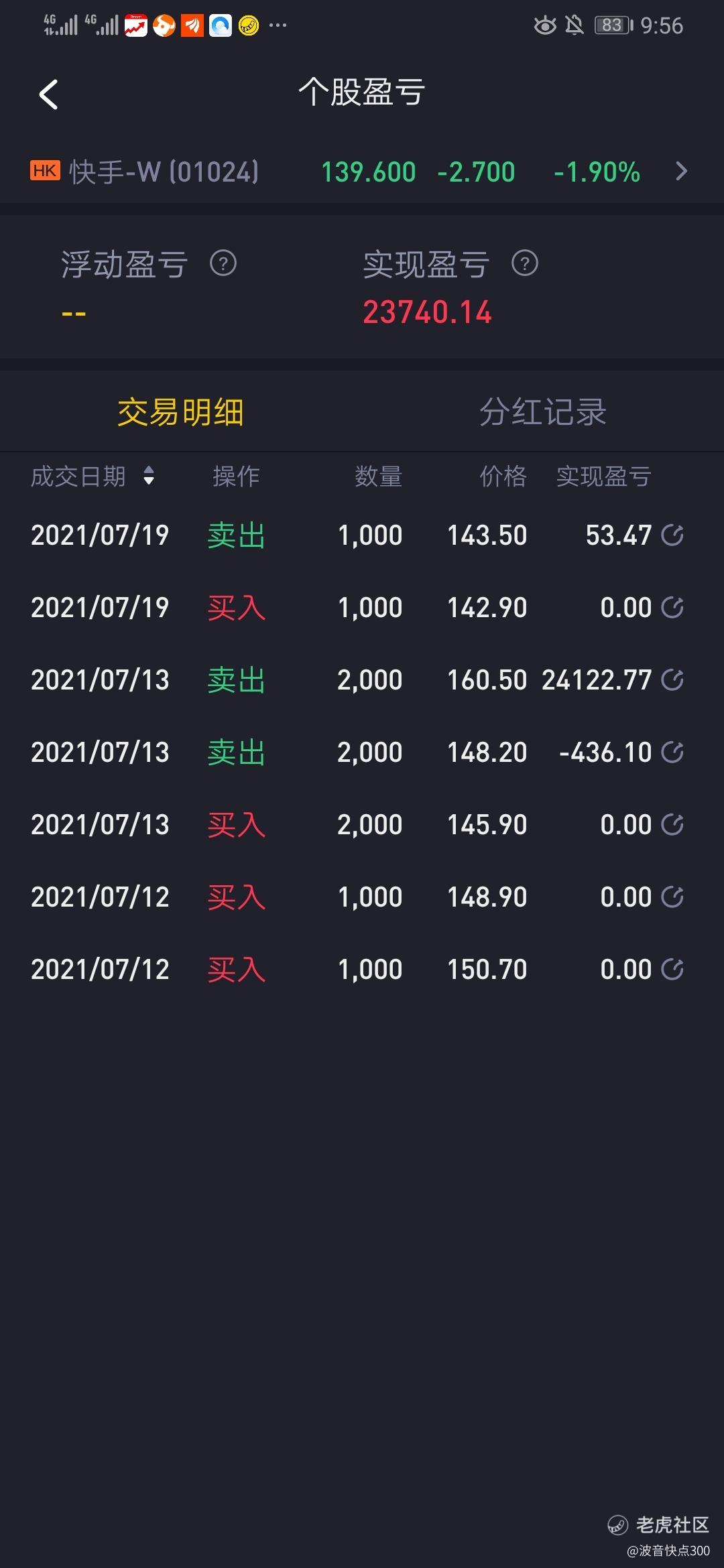Share the 148.90 buy trade on 2021/07/12
Viewport: 724px width, 1568px height.
pyautogui.click(x=672, y=897)
